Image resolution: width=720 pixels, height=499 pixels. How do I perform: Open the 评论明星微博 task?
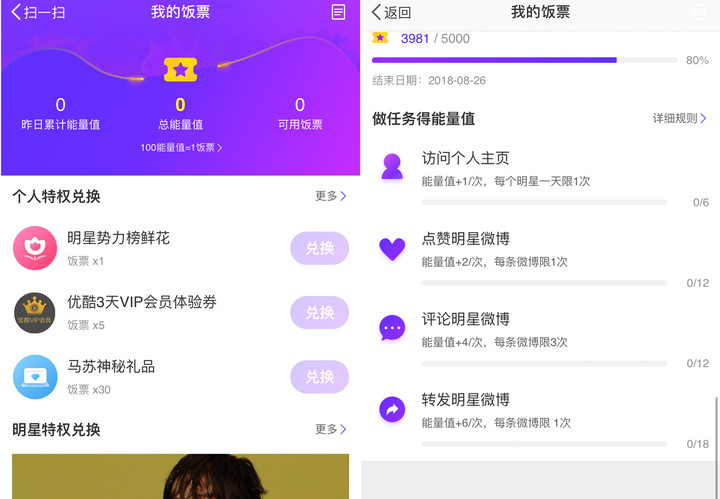(x=465, y=319)
